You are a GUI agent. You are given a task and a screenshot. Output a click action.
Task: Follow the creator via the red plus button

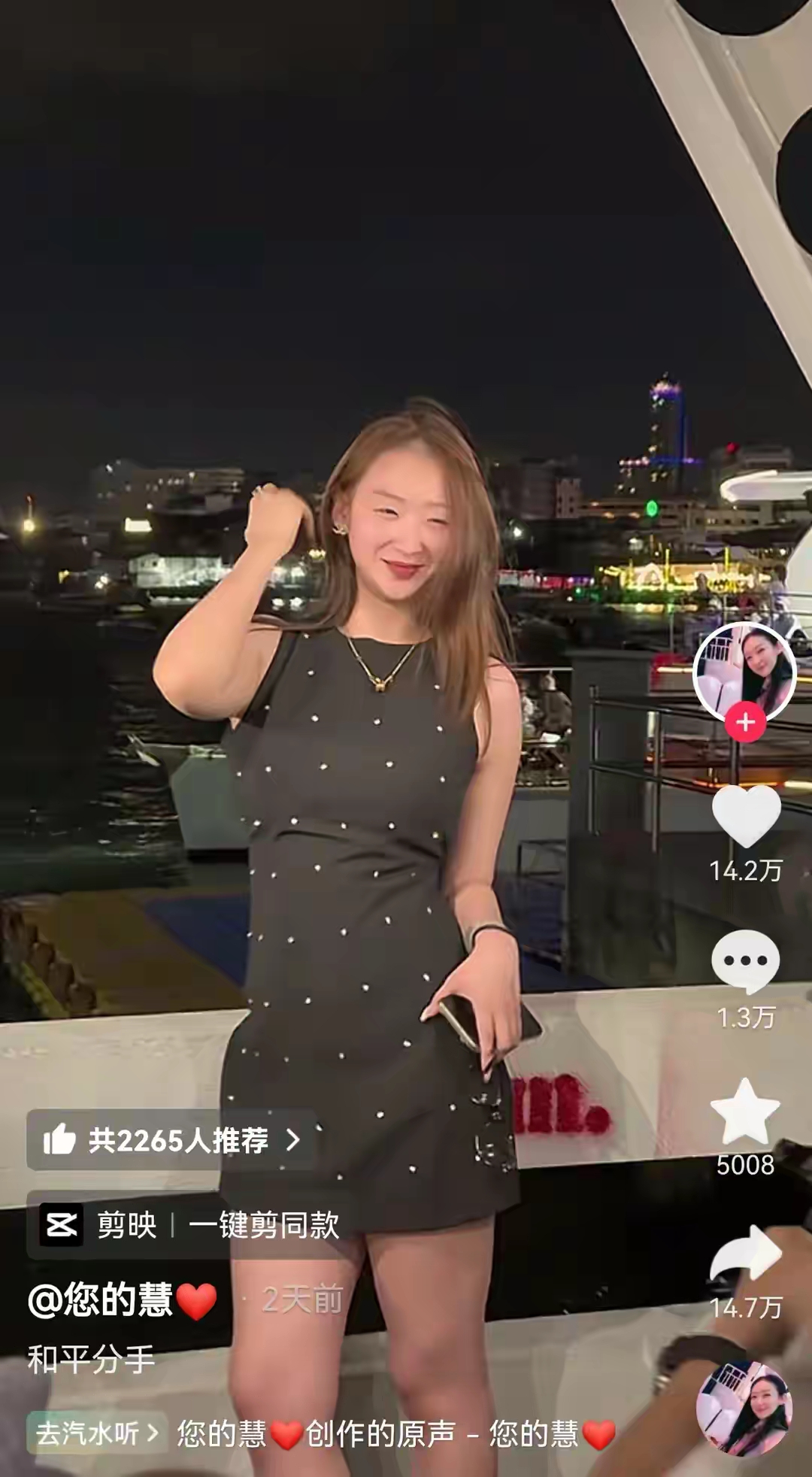coord(747,720)
